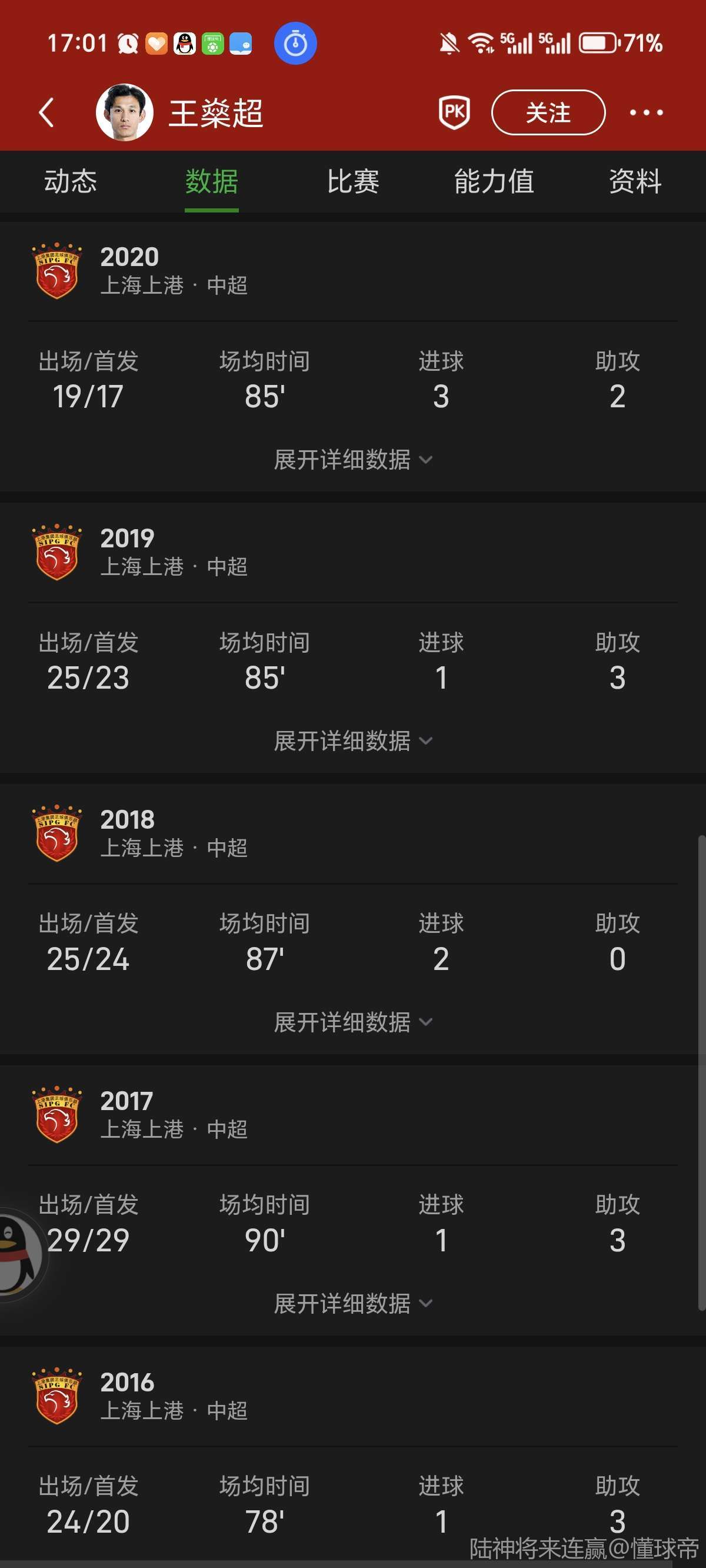706x1568 pixels.
Task: Open 王燊超's profile avatar
Action: pos(125,112)
